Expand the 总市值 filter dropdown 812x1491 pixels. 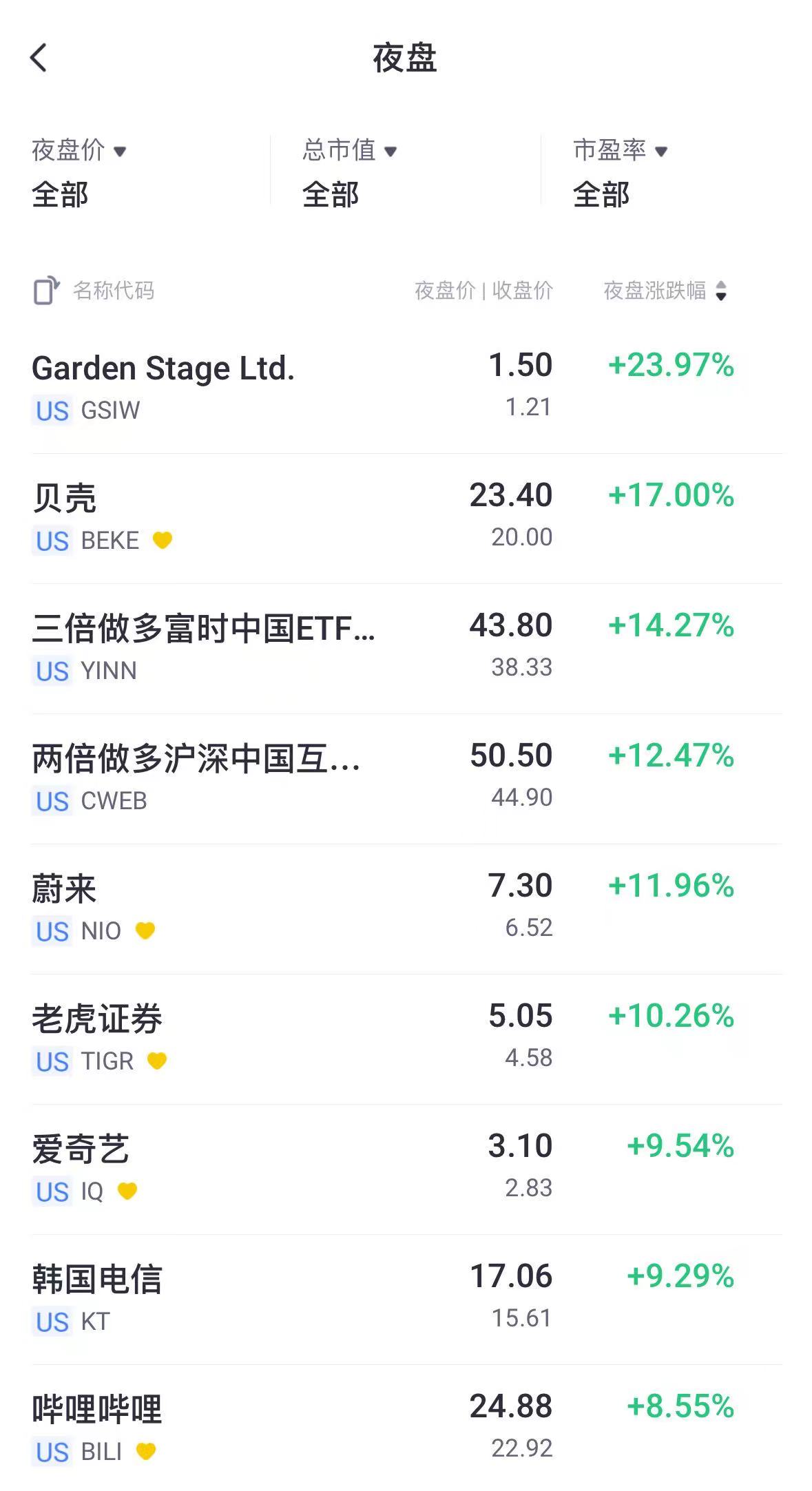click(349, 151)
